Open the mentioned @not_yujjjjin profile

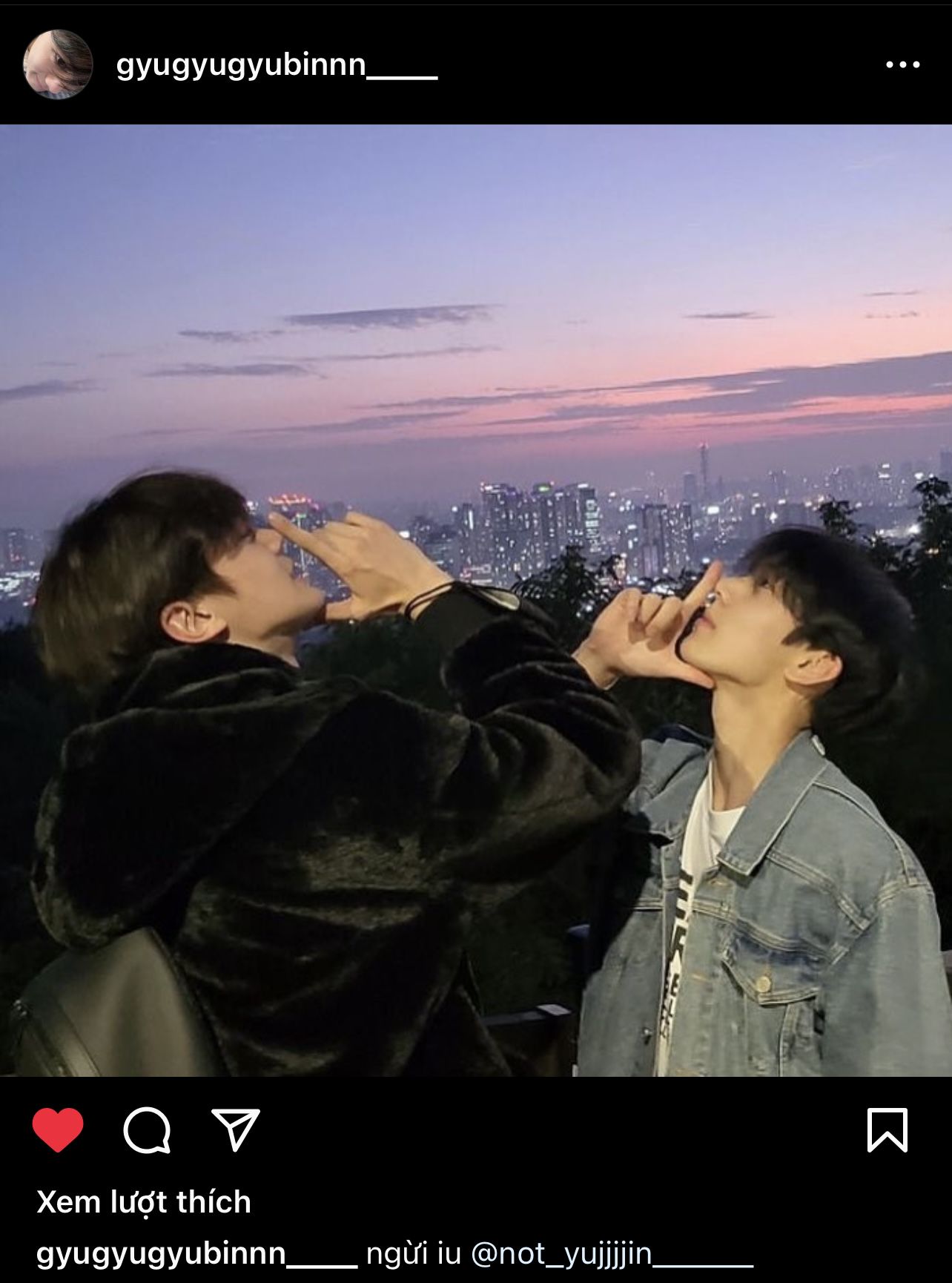(612, 1254)
